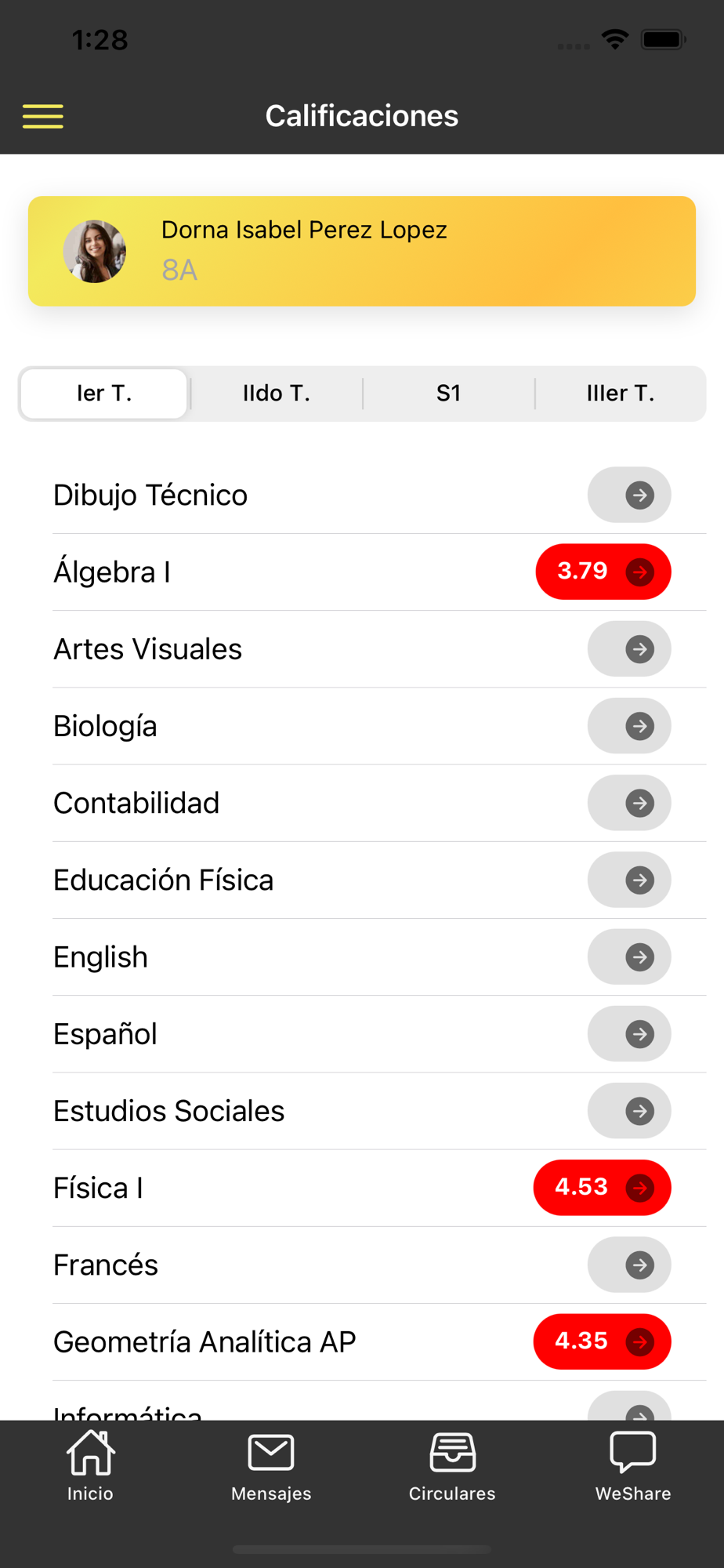Screen dimensions: 724x1568
Task: Switch to the IIdo T. term tab
Action: pyautogui.click(x=277, y=394)
